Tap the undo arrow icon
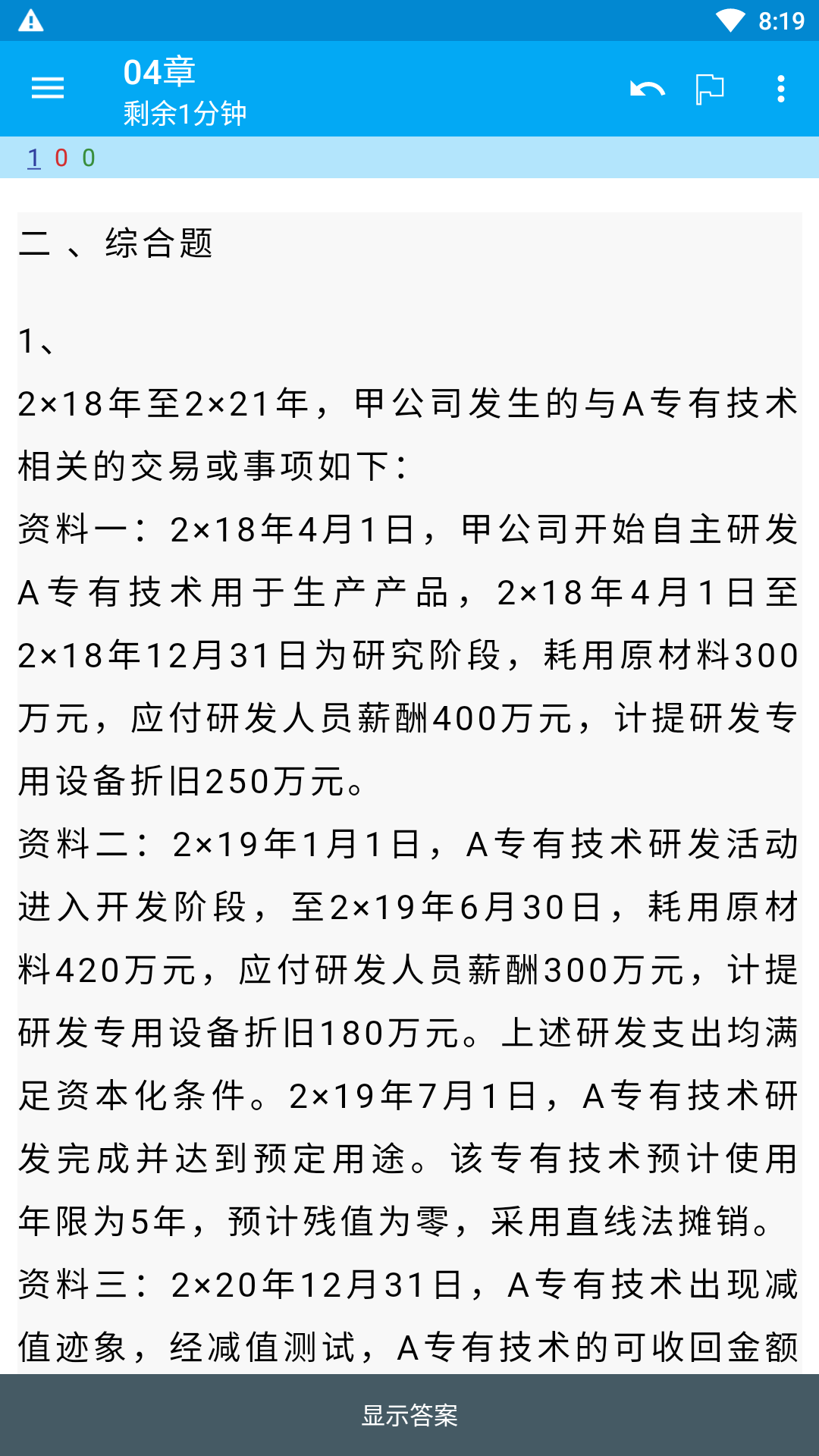Screen dimensions: 819x1456 coord(647,89)
